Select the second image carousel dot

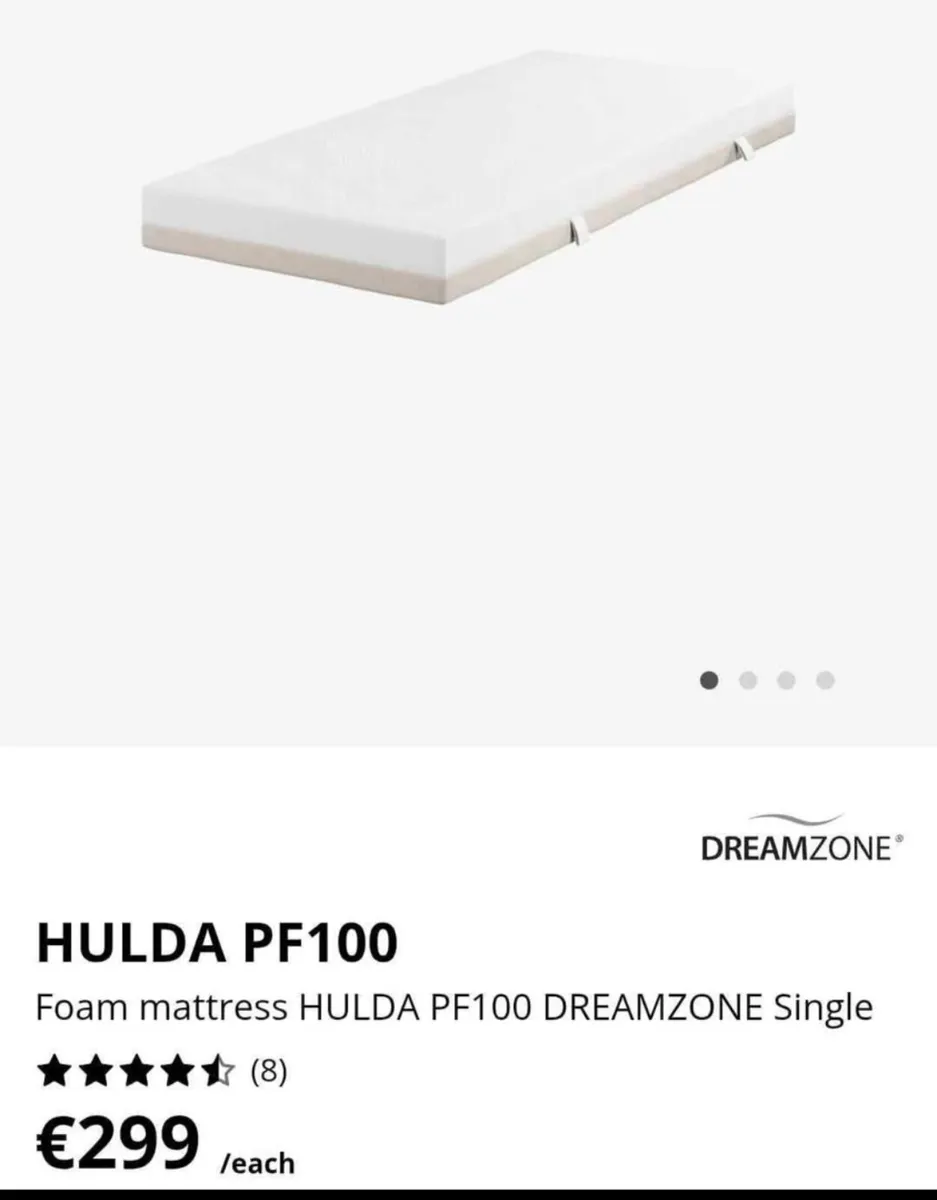coord(748,679)
